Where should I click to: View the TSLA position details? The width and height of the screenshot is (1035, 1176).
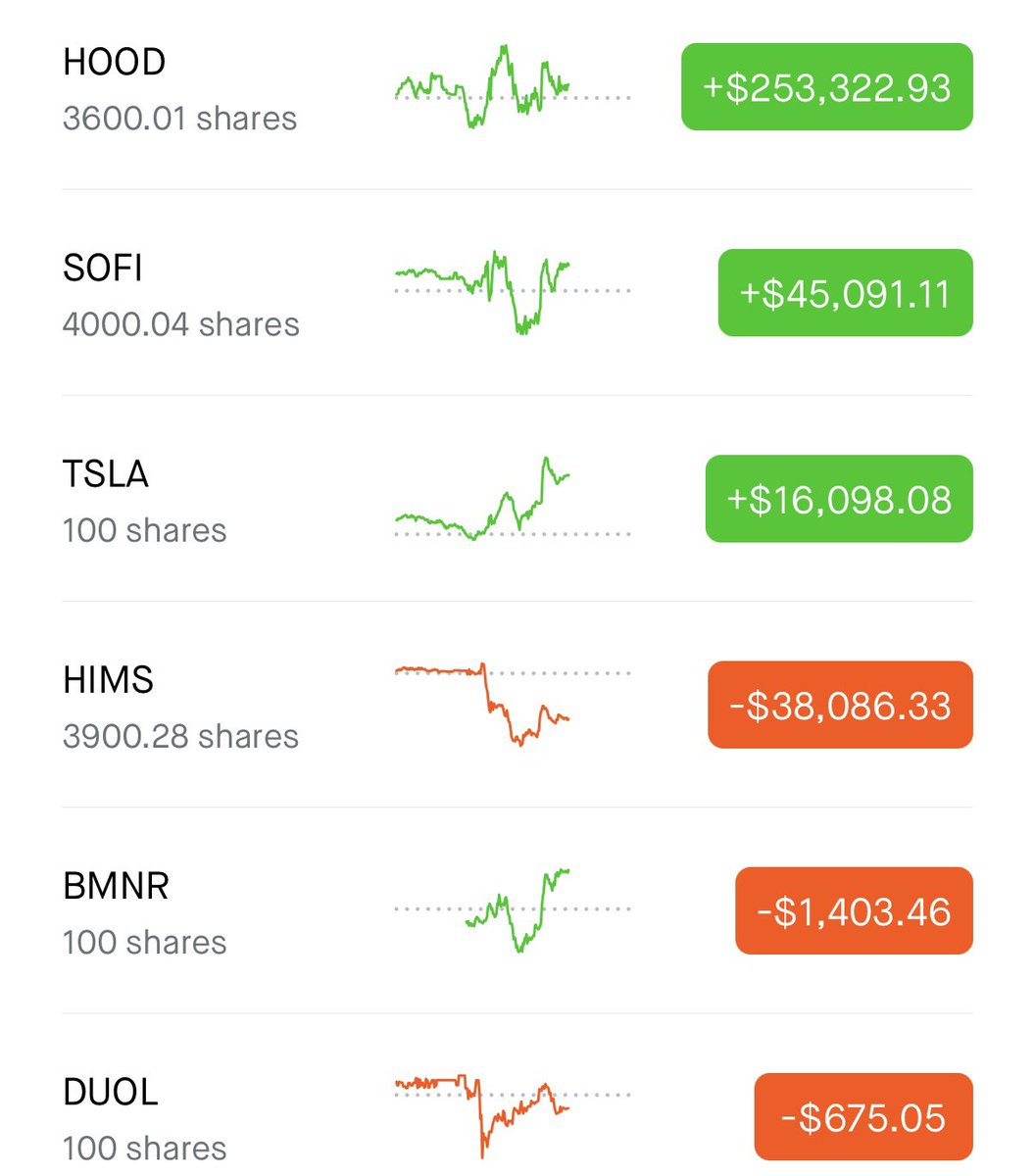[145, 500]
